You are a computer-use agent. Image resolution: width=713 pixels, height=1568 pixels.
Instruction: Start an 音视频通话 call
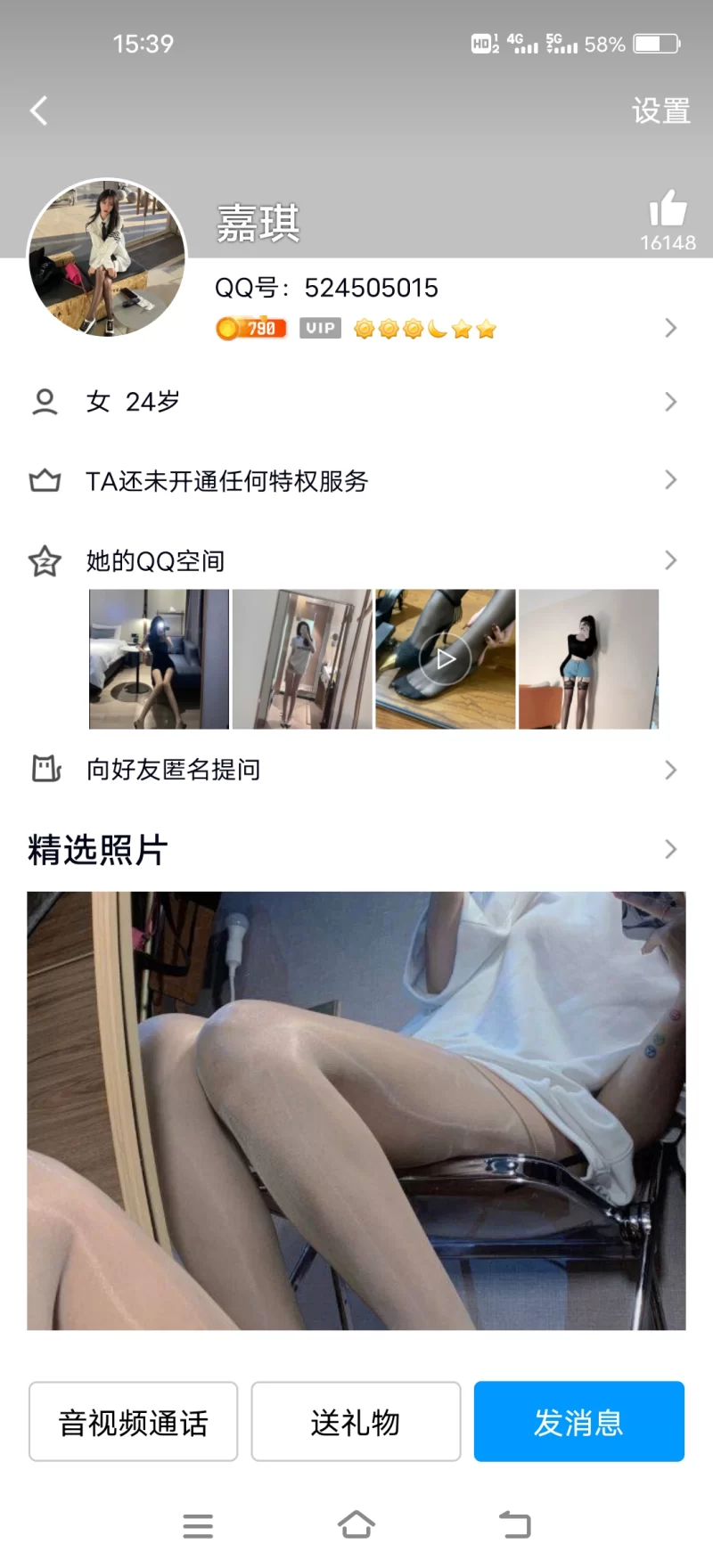134,1422
